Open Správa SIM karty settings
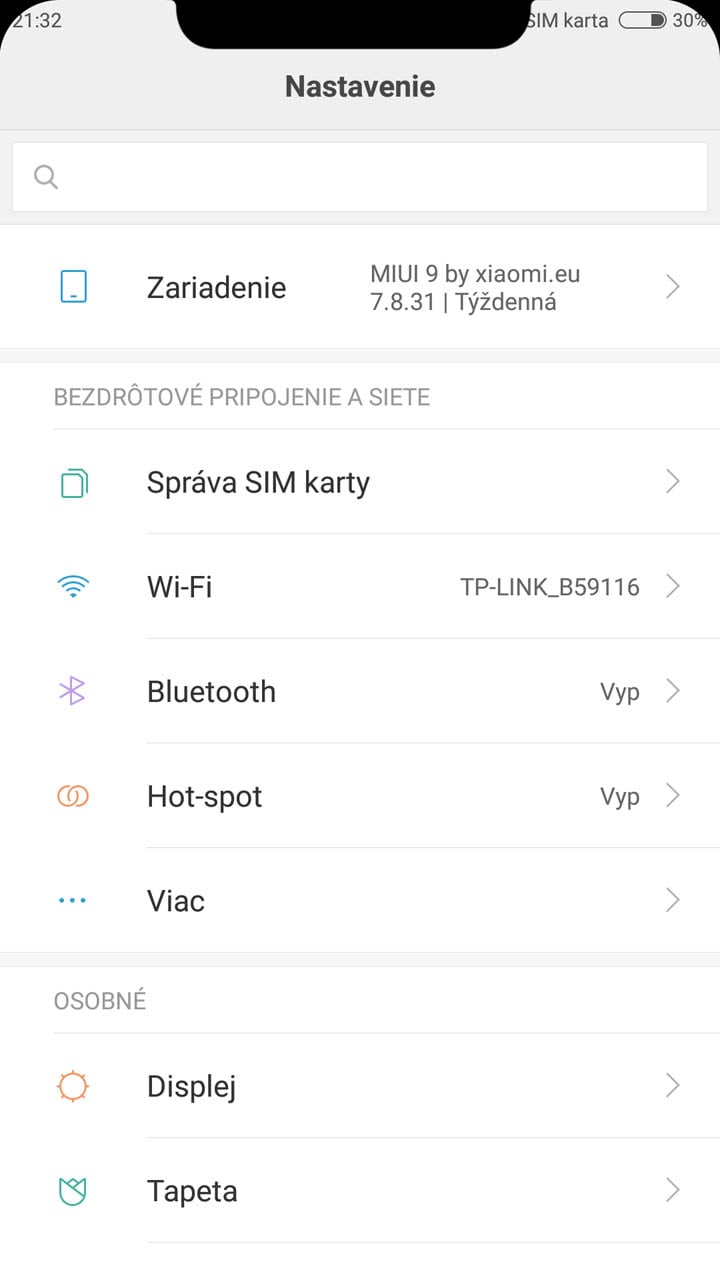Image resolution: width=720 pixels, height=1280 pixels. pyautogui.click(x=360, y=482)
